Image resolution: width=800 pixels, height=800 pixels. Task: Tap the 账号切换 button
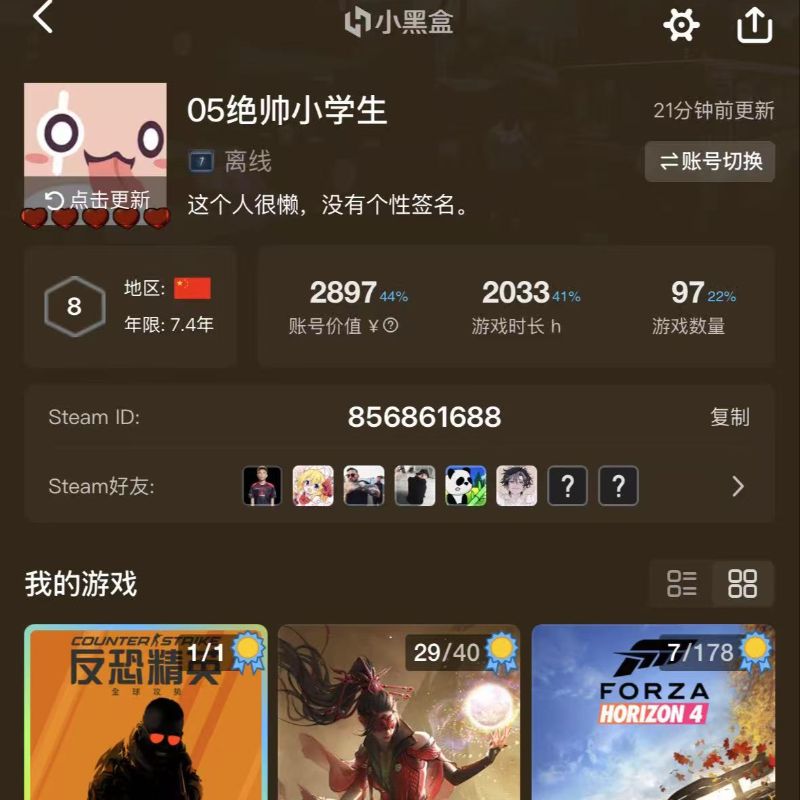pyautogui.click(x=710, y=161)
